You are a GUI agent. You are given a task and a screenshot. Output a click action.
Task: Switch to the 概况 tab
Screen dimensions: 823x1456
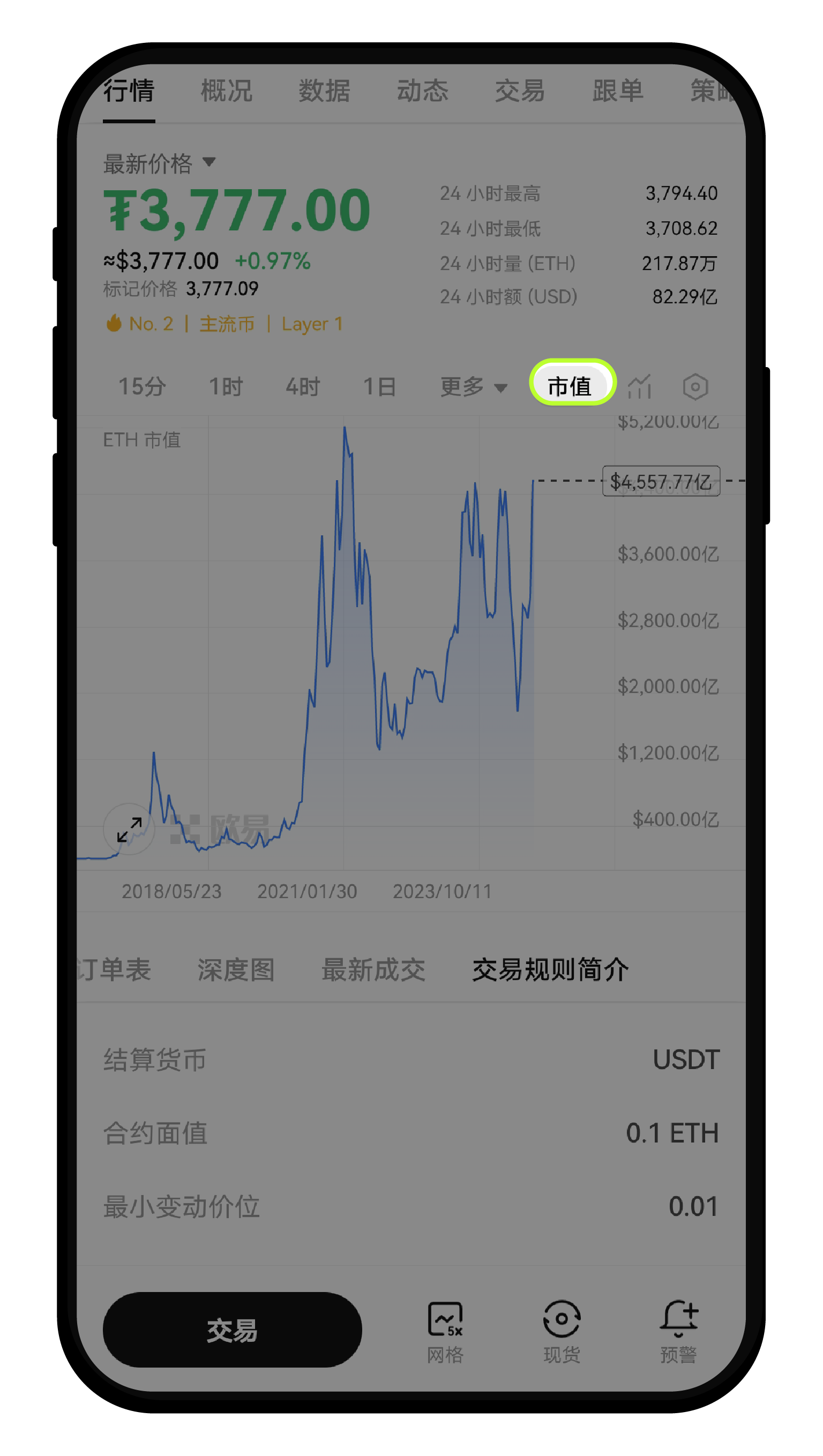click(227, 91)
